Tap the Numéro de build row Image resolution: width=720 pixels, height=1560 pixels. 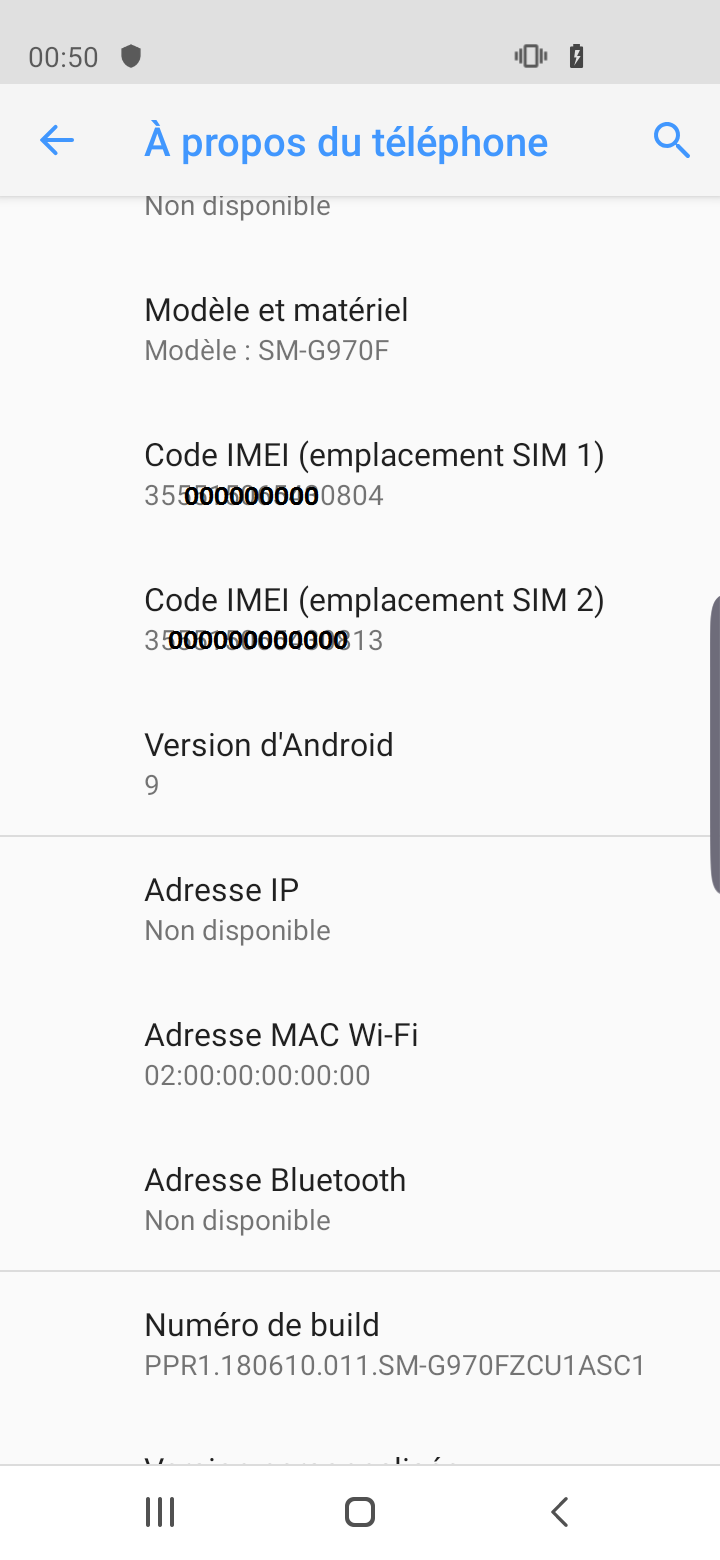pyautogui.click(x=360, y=1344)
